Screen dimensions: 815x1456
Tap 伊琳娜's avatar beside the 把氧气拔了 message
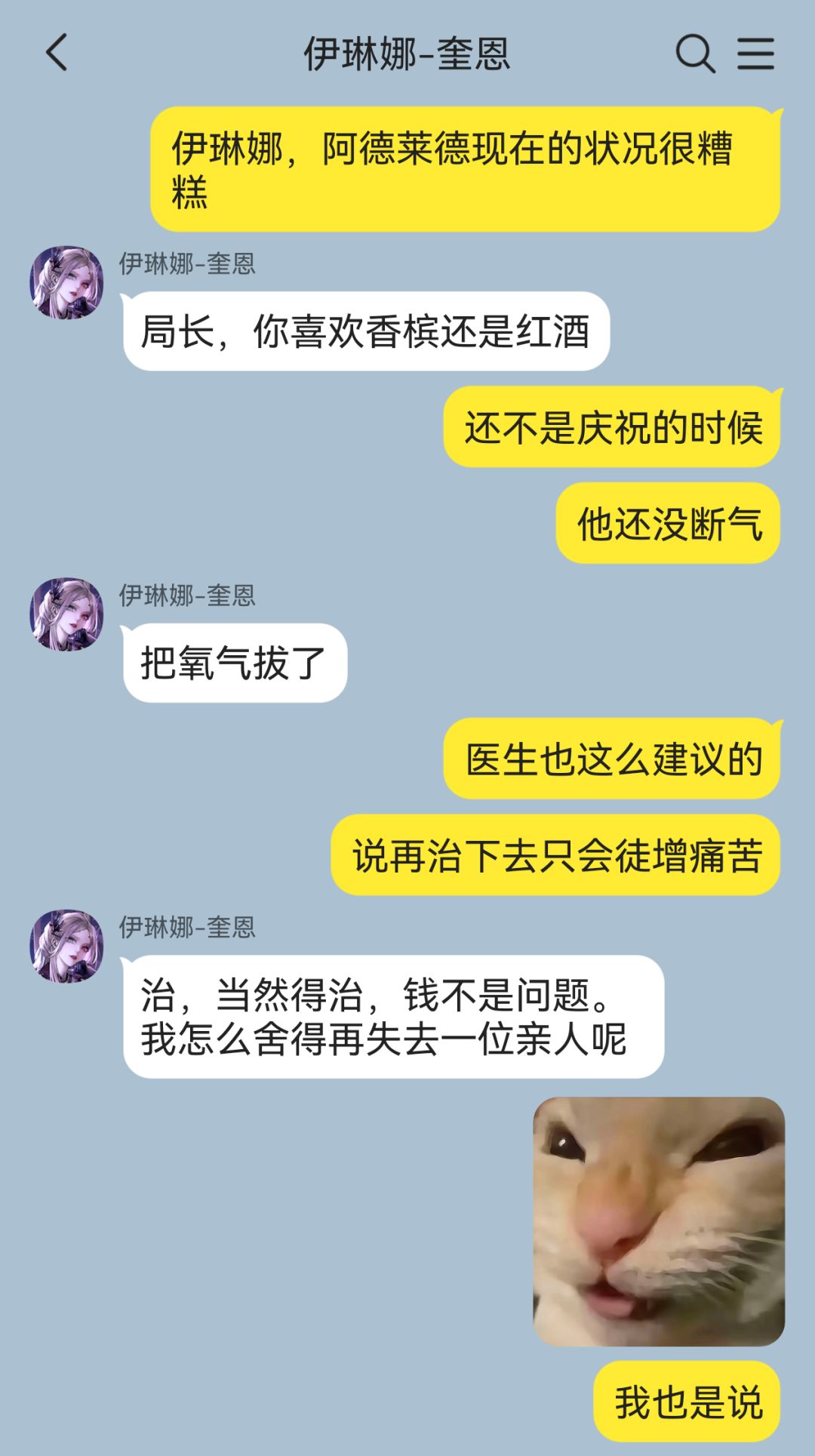coord(66,614)
